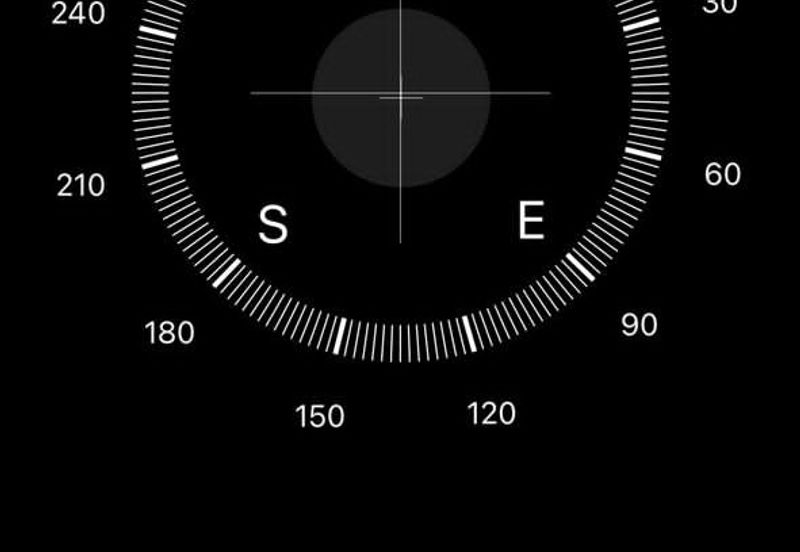Tap the compass dial to lock bearing
Viewport: 800px width, 552px height.
point(400,150)
